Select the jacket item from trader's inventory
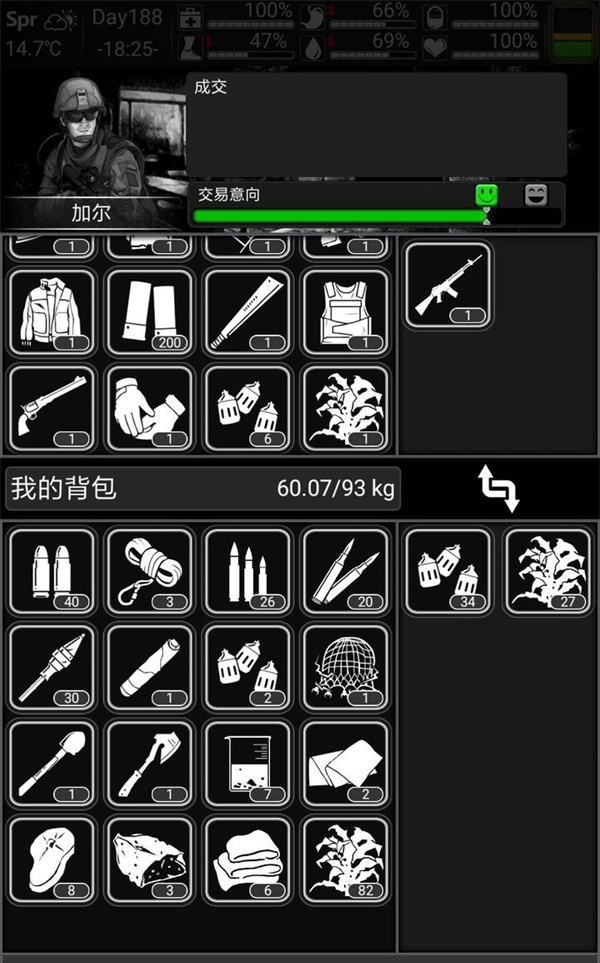 click(x=52, y=311)
